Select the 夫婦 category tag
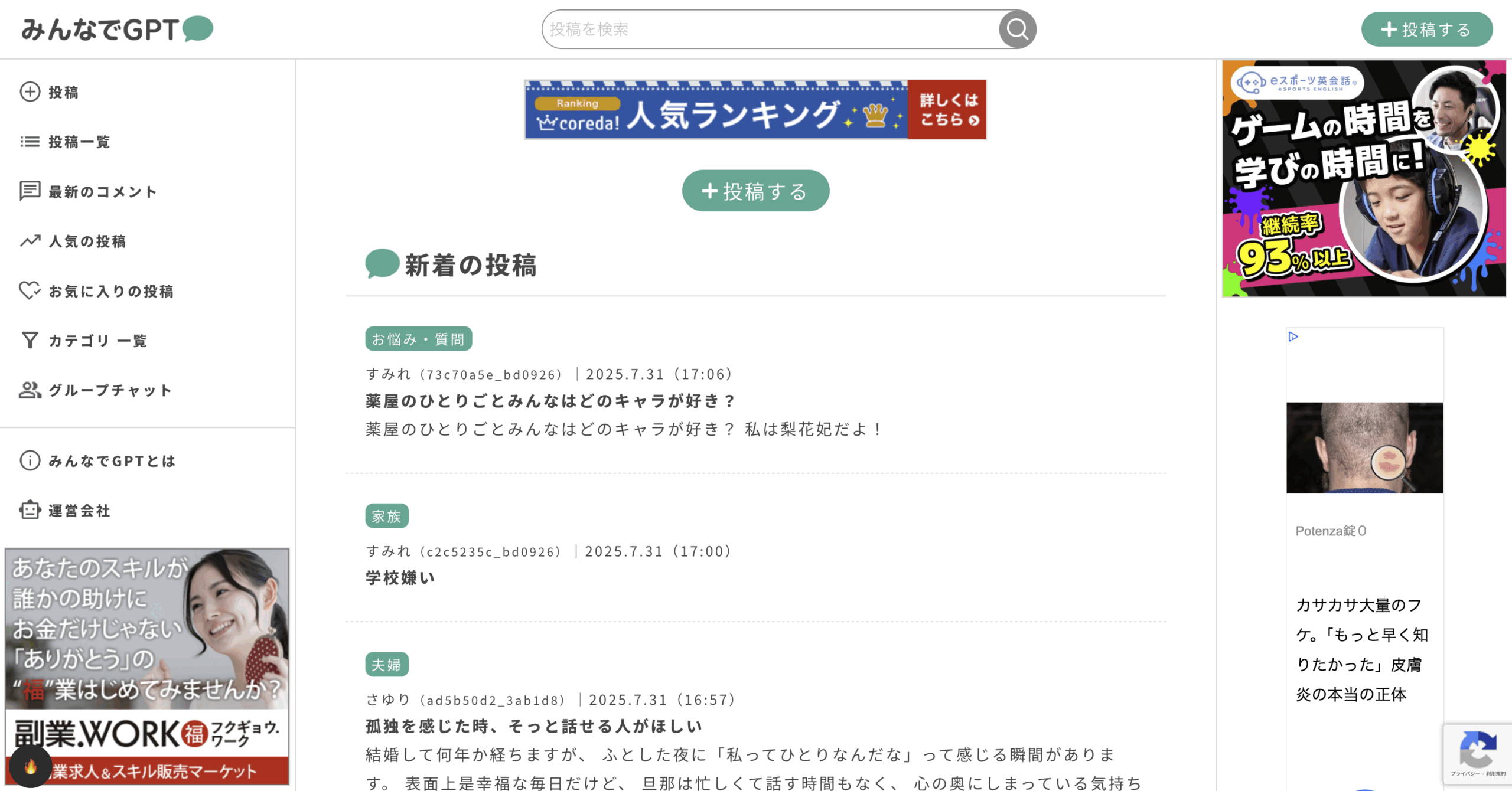The width and height of the screenshot is (1512, 791). 386,665
